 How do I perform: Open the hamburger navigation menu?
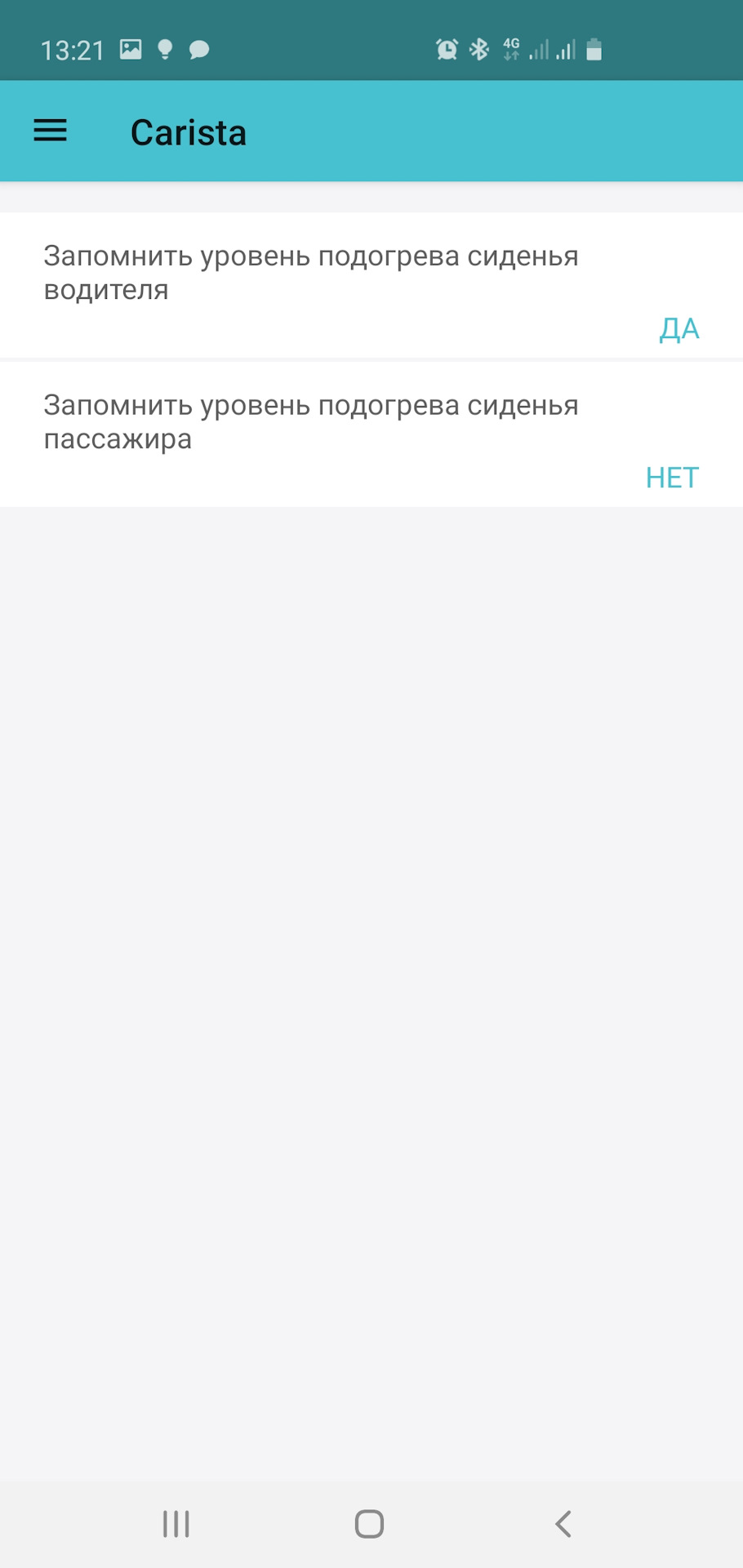50,131
